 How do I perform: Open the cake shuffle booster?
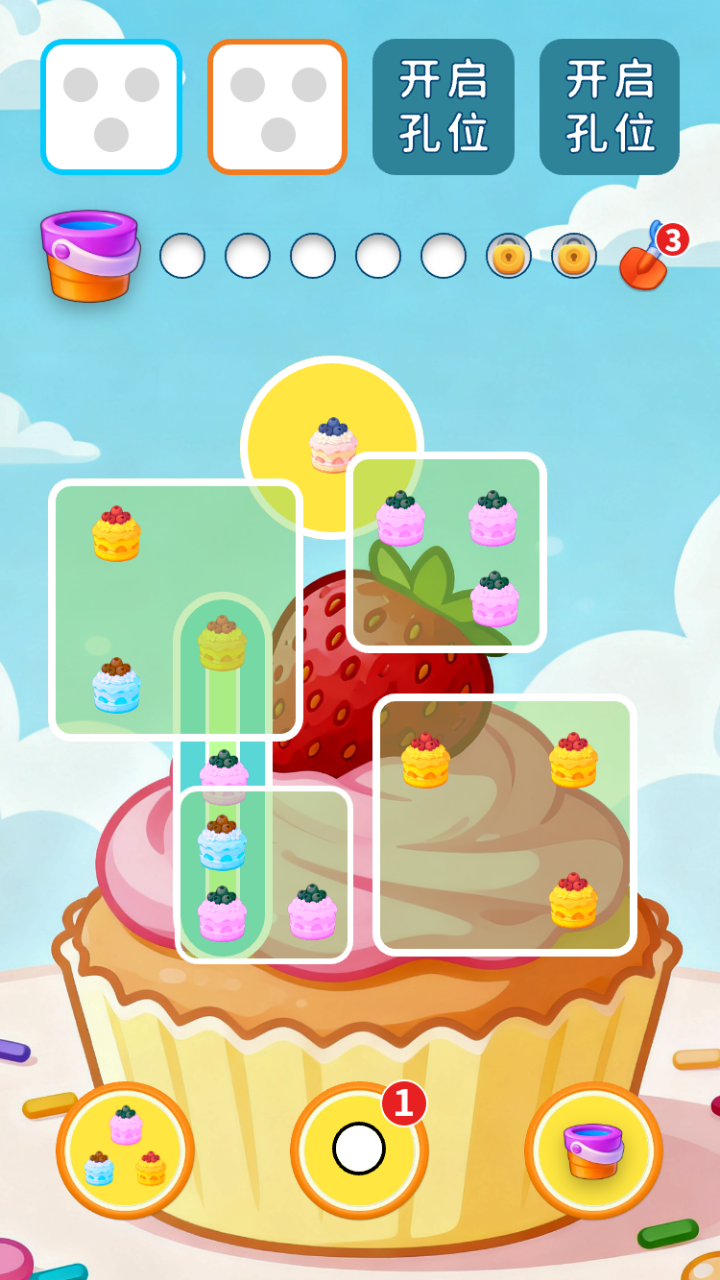click(x=126, y=1149)
